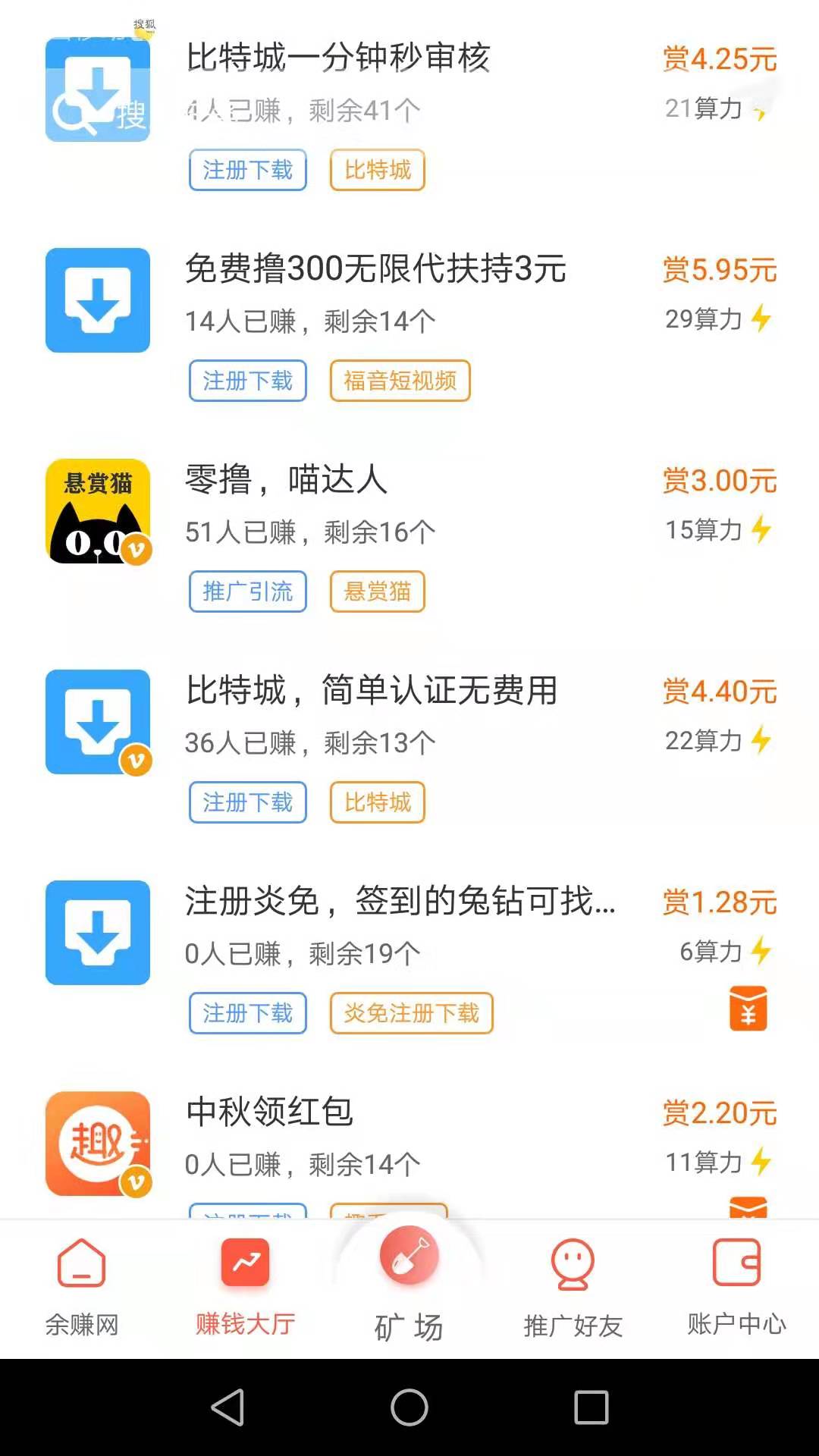Switch to the 推广好友 tab
819x1456 pixels.
[x=573, y=1288]
